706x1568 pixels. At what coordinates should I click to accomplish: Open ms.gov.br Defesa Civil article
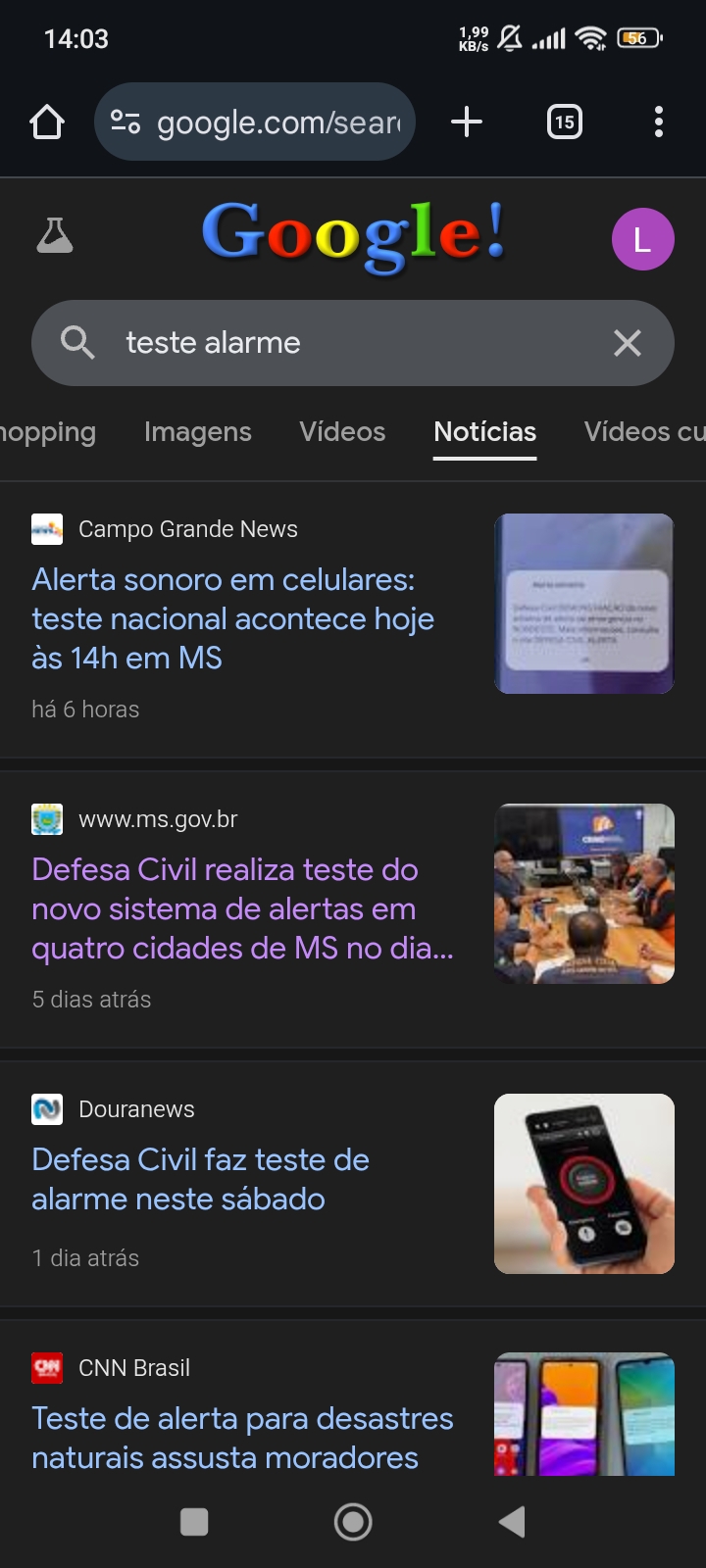pos(242,908)
